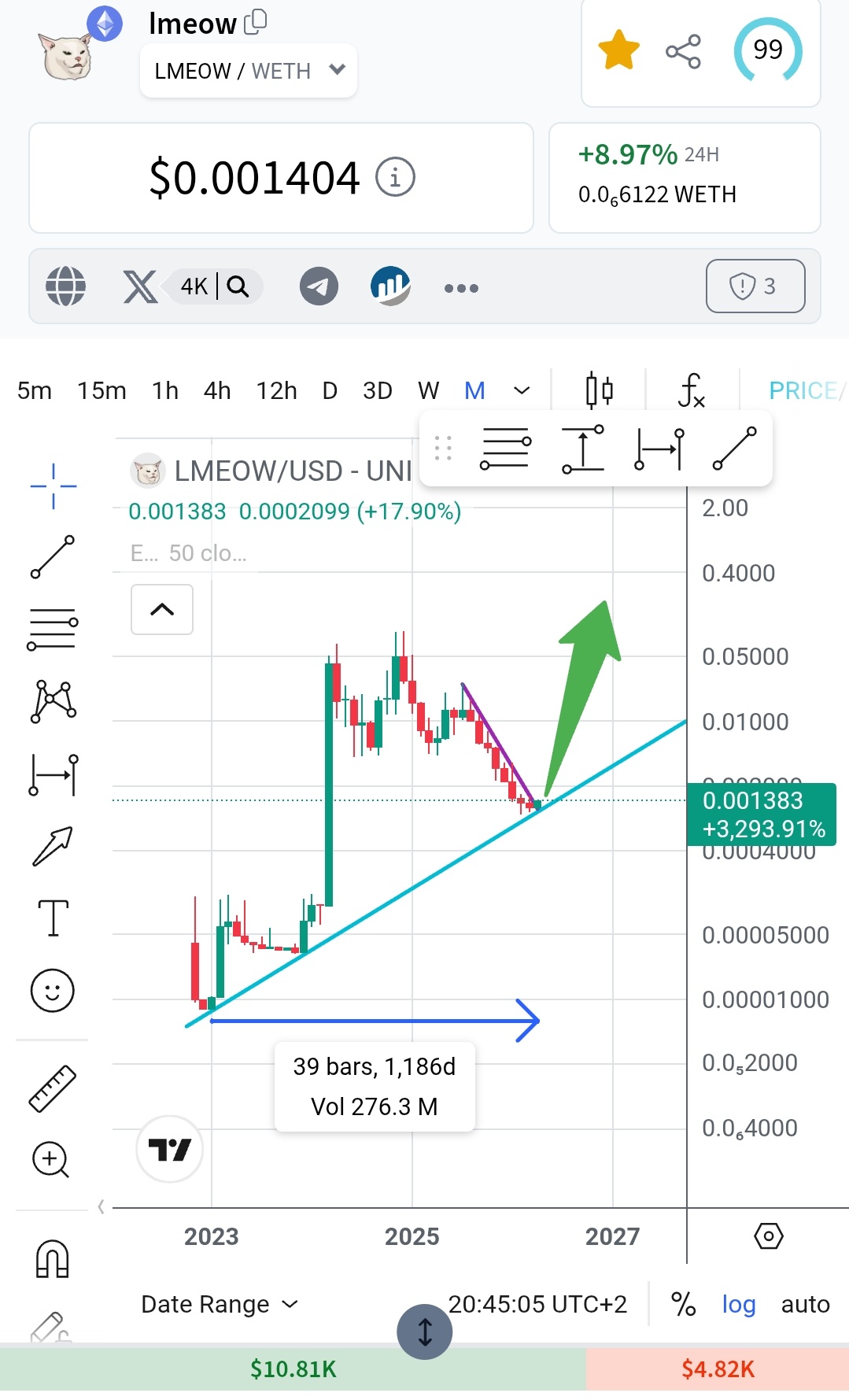Select the trend line drawing tool

(x=53, y=557)
